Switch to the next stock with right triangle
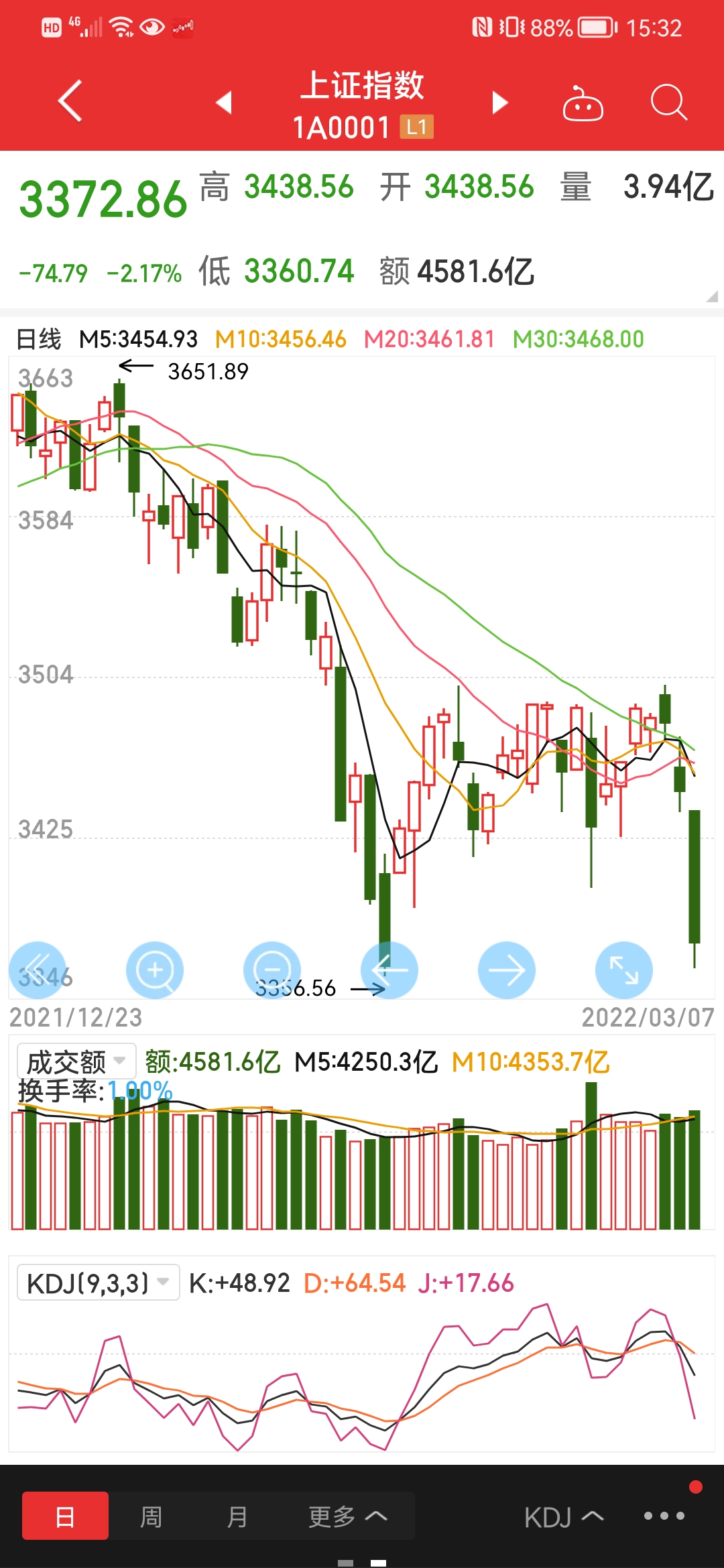This screenshot has height=1568, width=724. tap(500, 103)
